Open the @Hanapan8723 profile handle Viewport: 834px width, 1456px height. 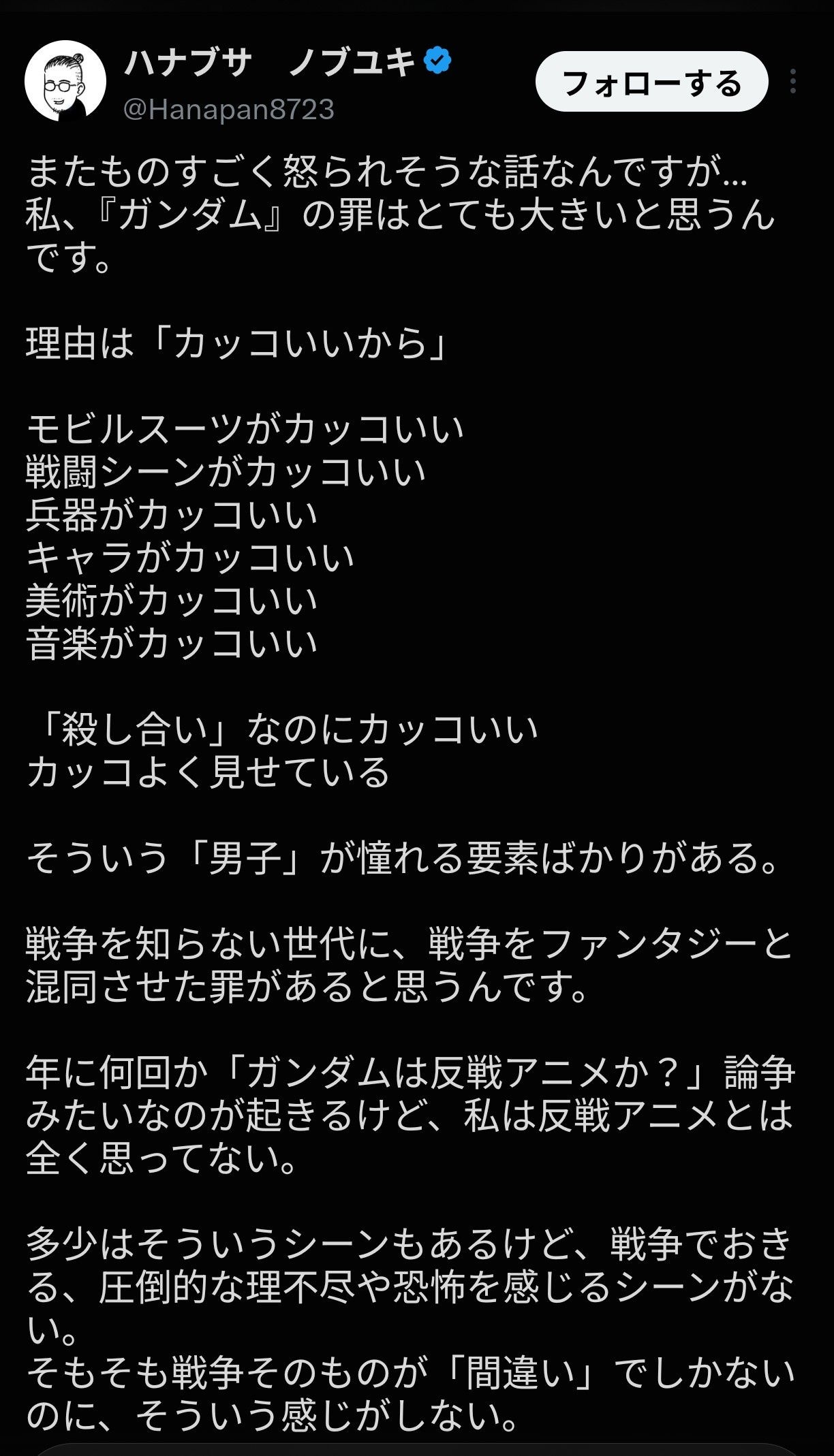229,110
